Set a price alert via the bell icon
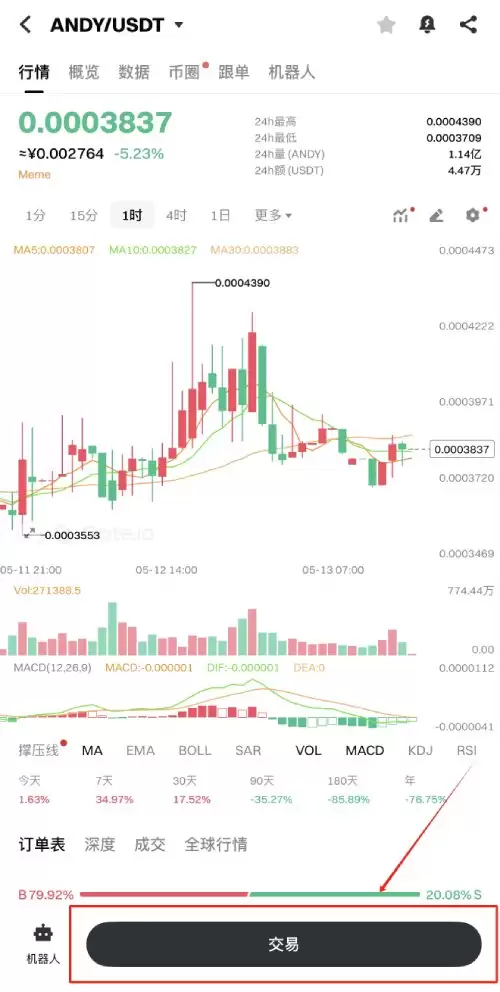Image resolution: width=500 pixels, height=992 pixels. (x=427, y=25)
